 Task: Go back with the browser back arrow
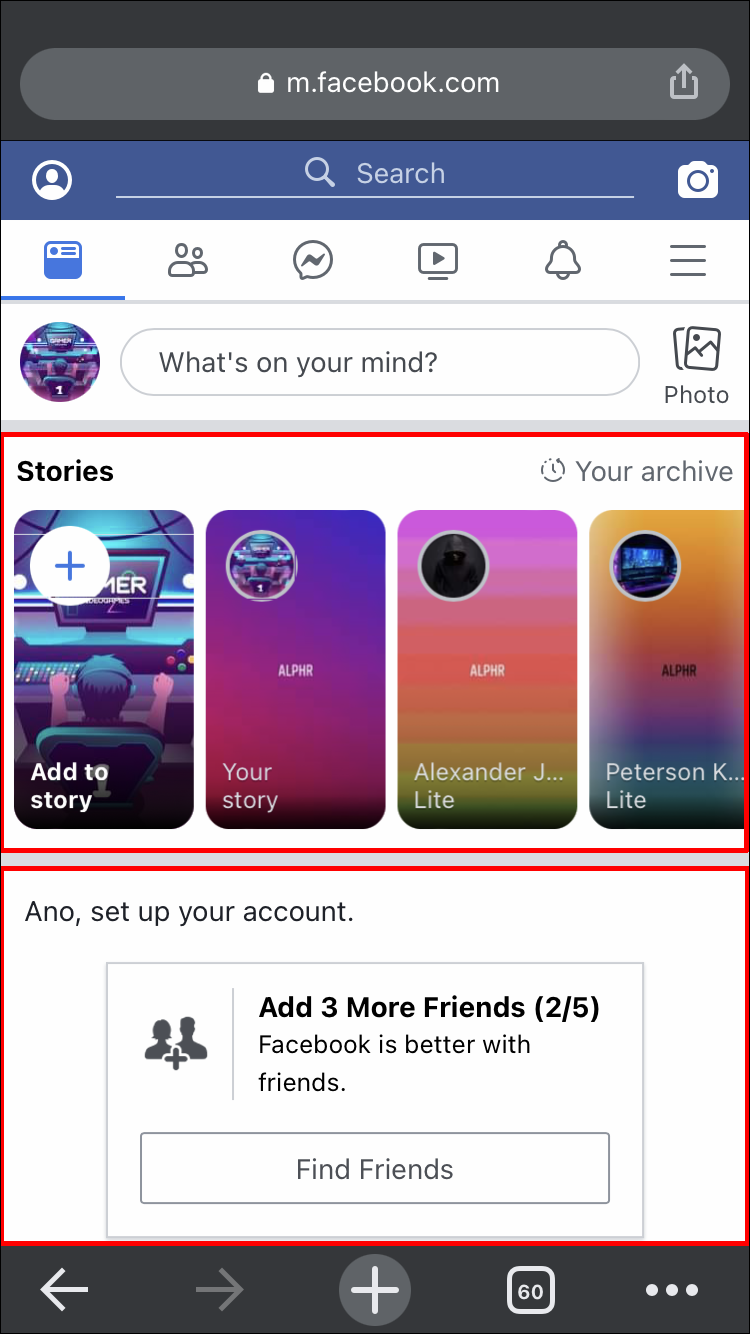[x=64, y=1290]
